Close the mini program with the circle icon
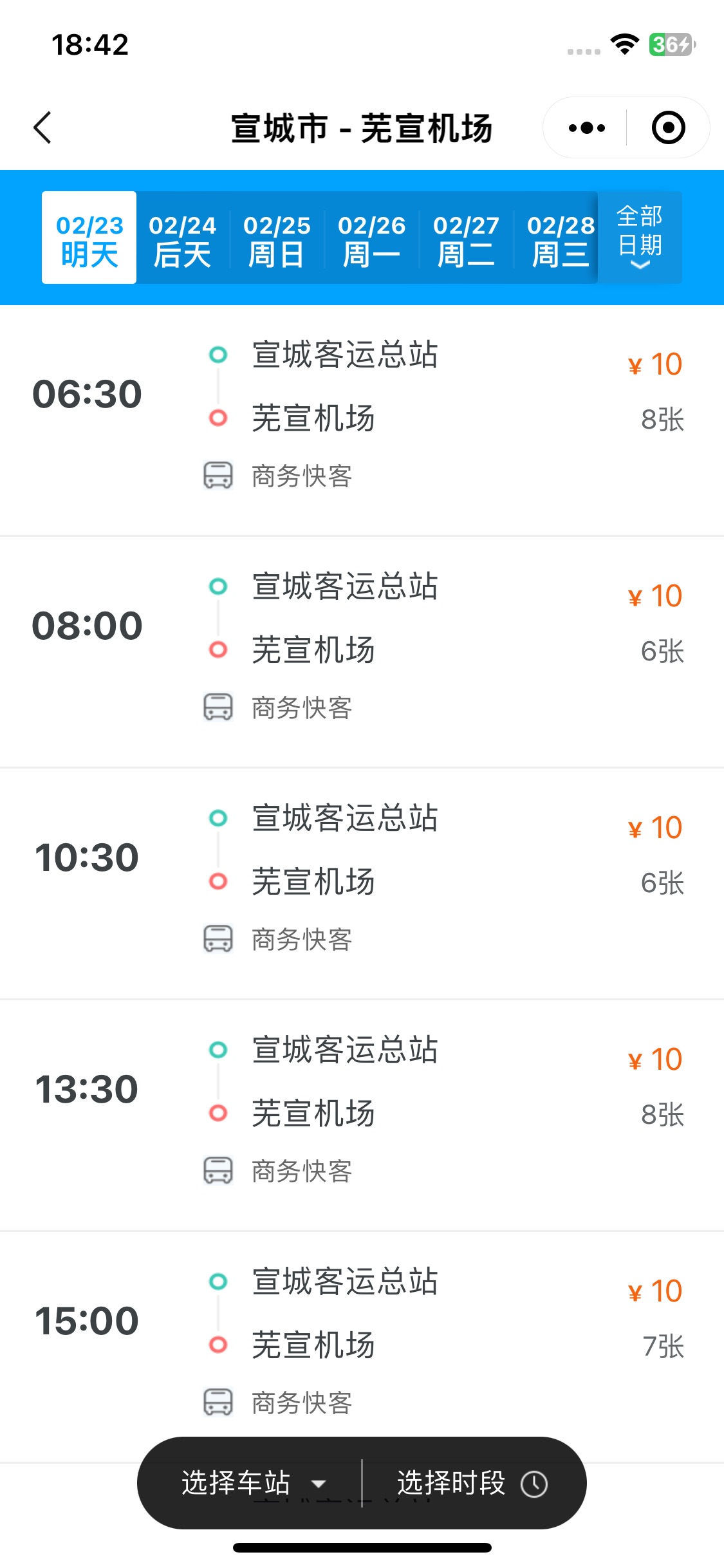The height and width of the screenshot is (1568, 724). point(668,127)
